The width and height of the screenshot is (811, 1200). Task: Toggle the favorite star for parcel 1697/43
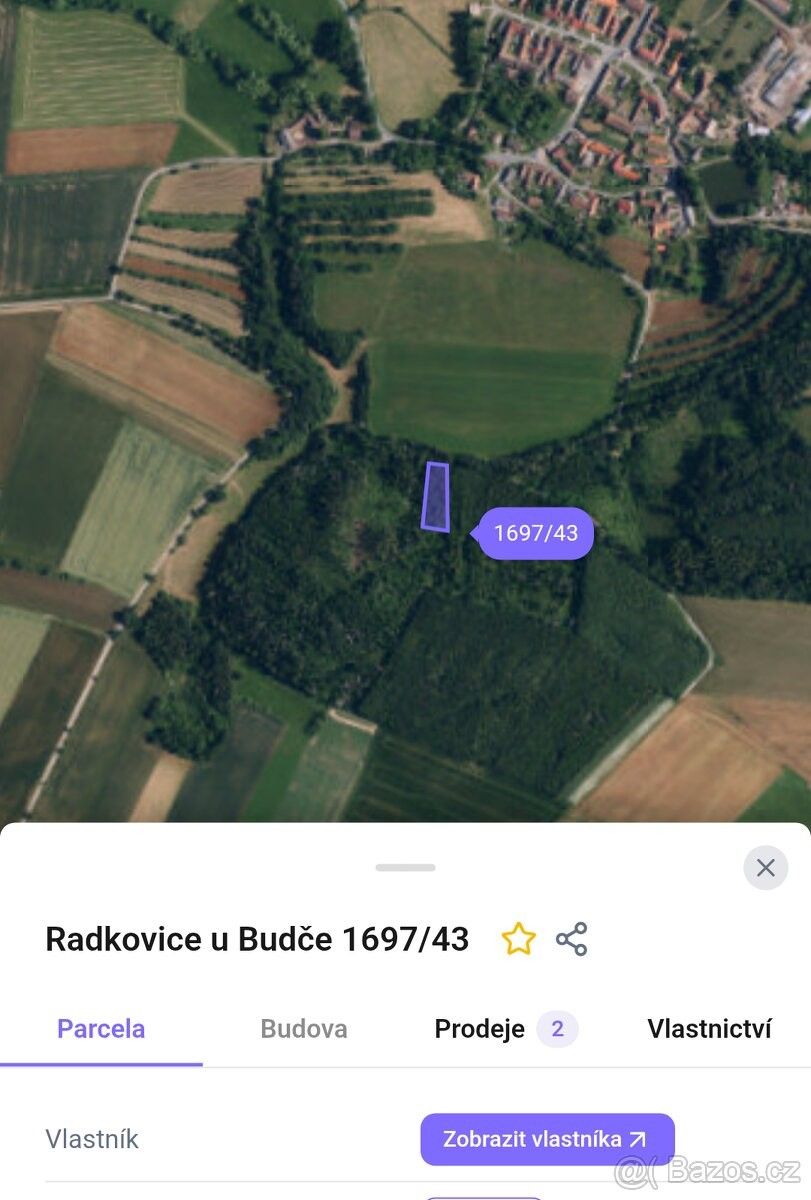click(x=518, y=939)
